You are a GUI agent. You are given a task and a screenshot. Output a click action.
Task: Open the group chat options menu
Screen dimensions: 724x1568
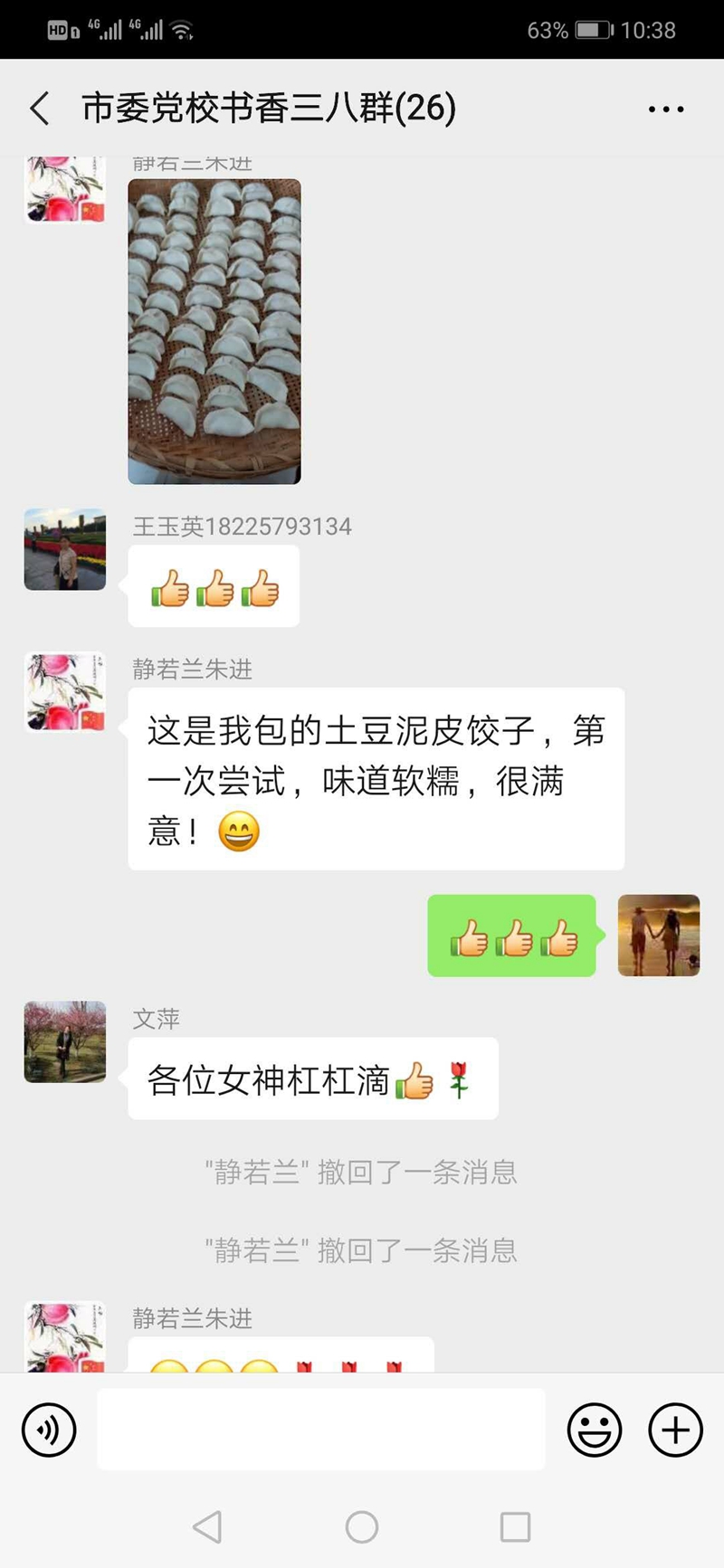[x=666, y=109]
